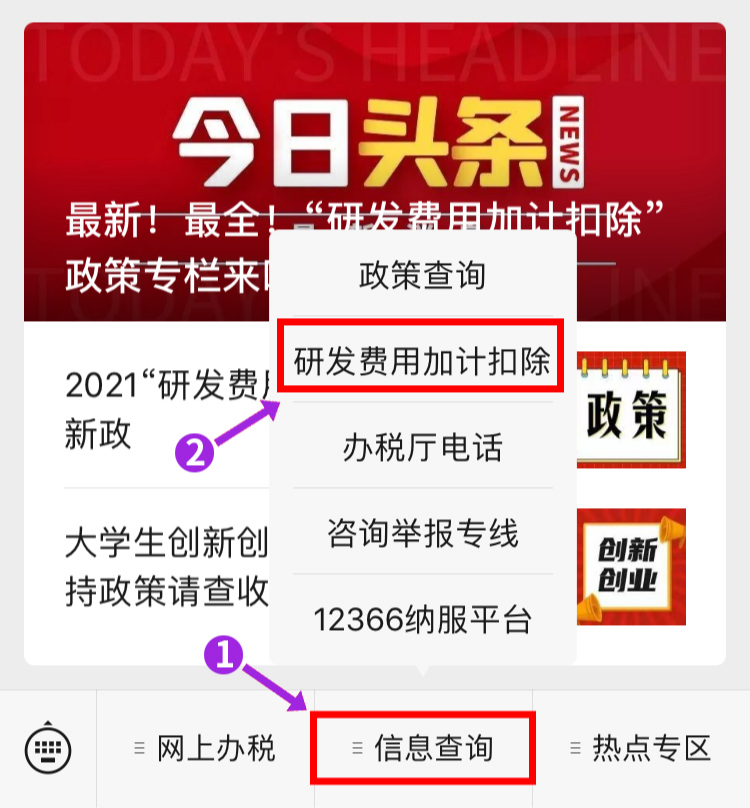This screenshot has height=808, width=750.
Task: Select 咨询举报专线 in the popup
Action: pos(422,532)
